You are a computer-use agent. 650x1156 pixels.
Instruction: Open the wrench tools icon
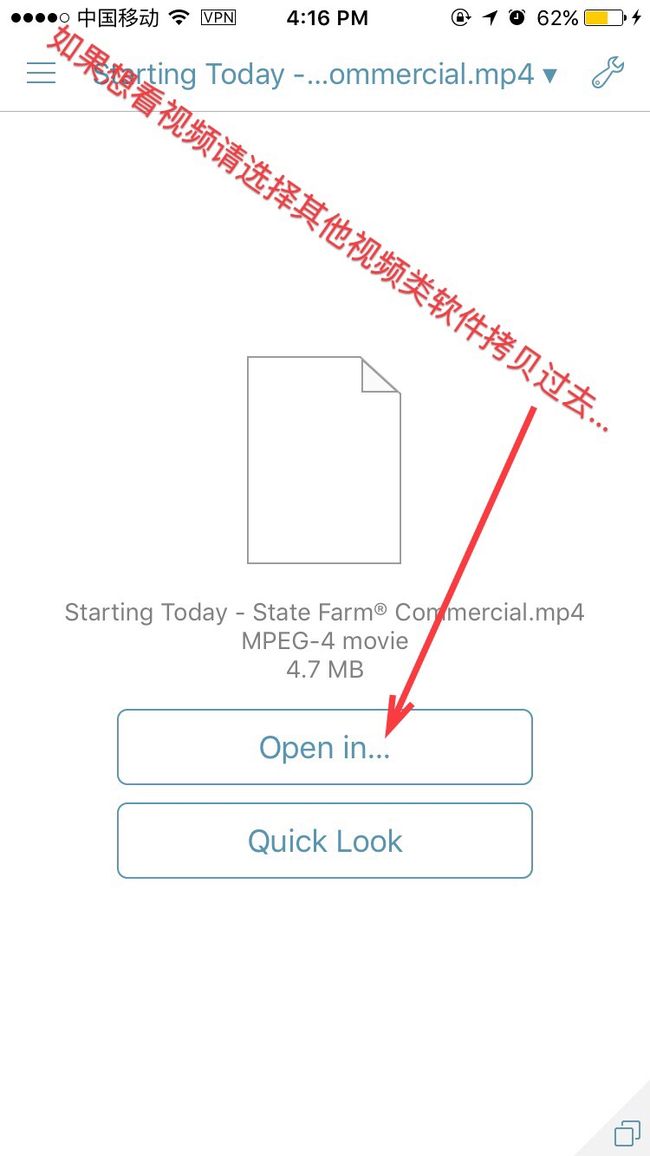pyautogui.click(x=608, y=73)
